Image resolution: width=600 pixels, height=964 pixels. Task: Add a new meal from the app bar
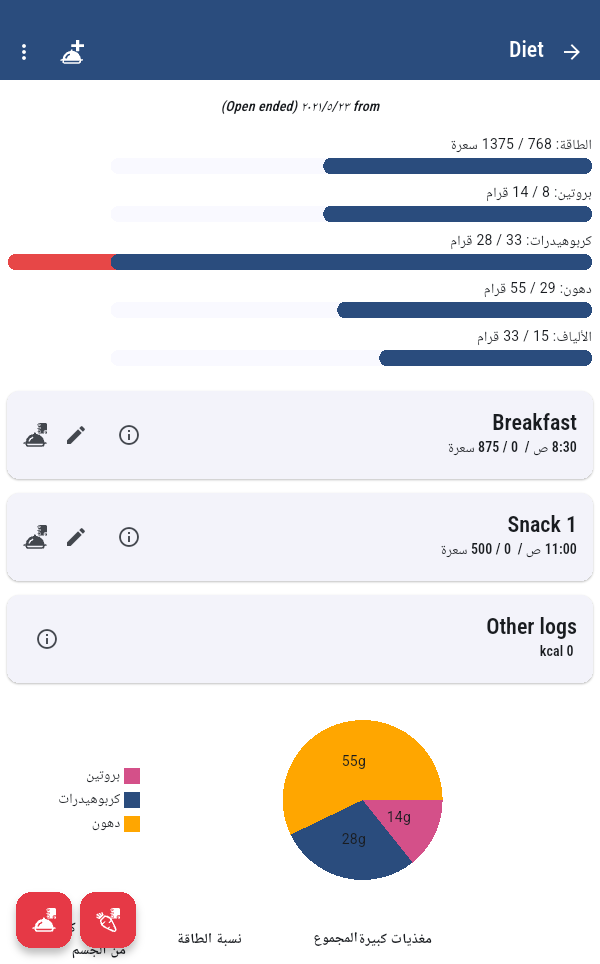[x=72, y=52]
